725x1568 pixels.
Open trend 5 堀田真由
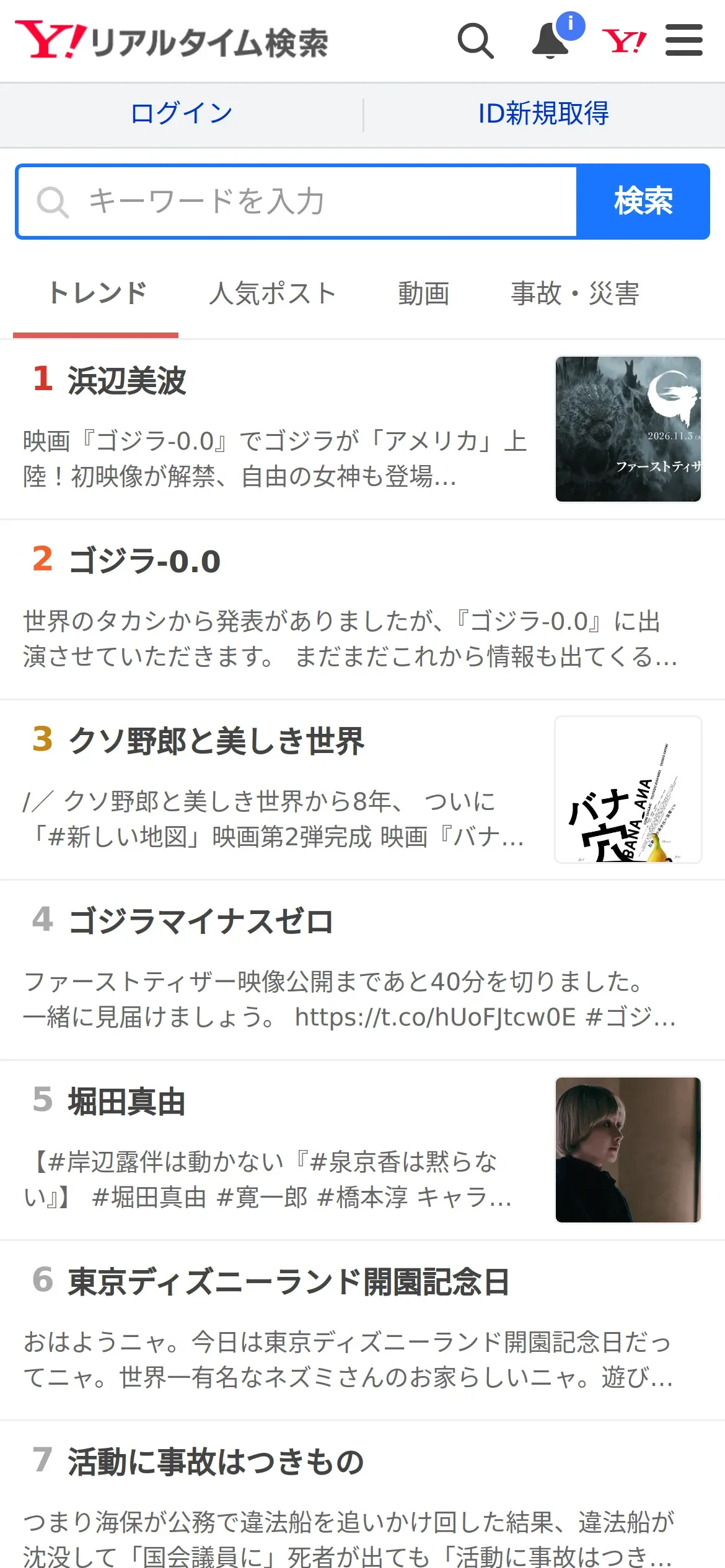tap(362, 1151)
